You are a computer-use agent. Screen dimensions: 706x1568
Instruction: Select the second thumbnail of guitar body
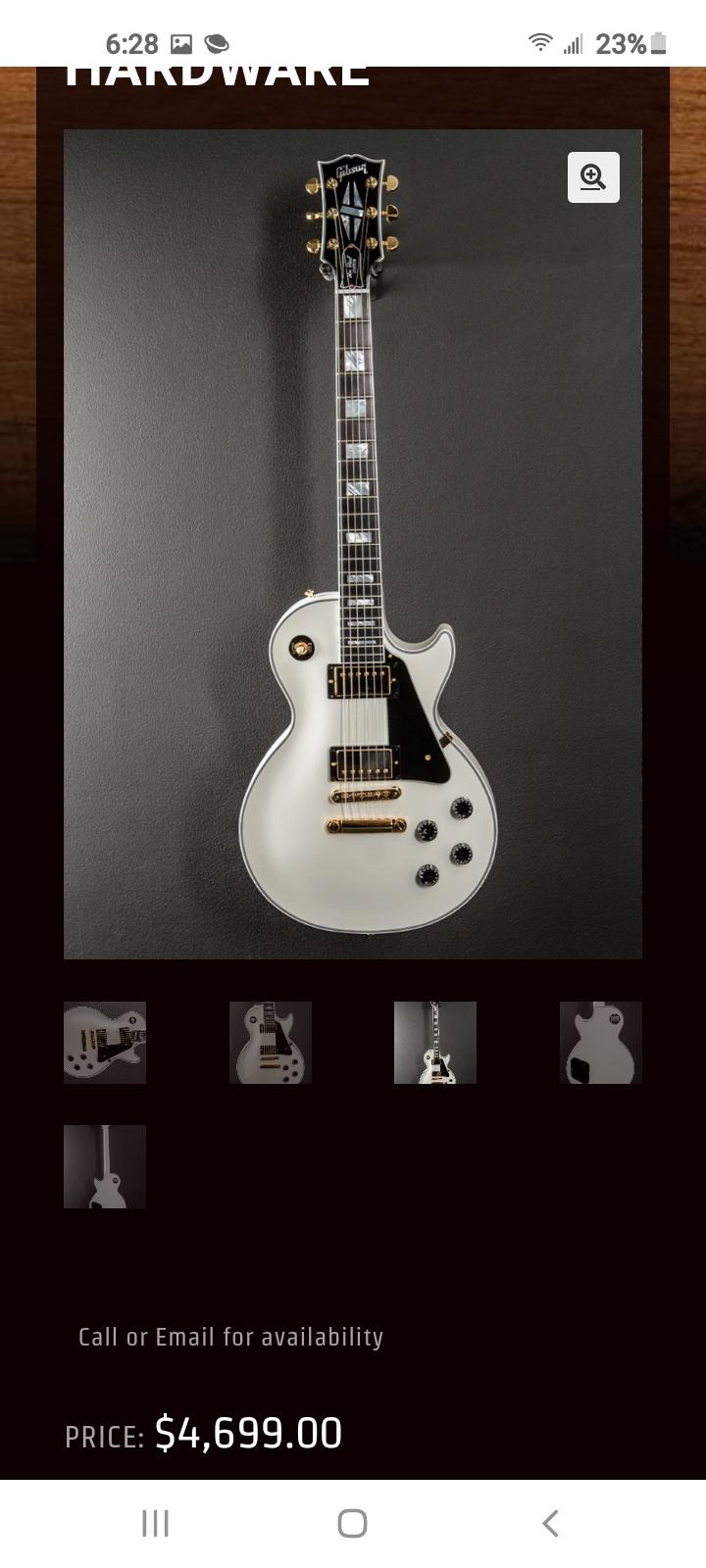tap(271, 1043)
